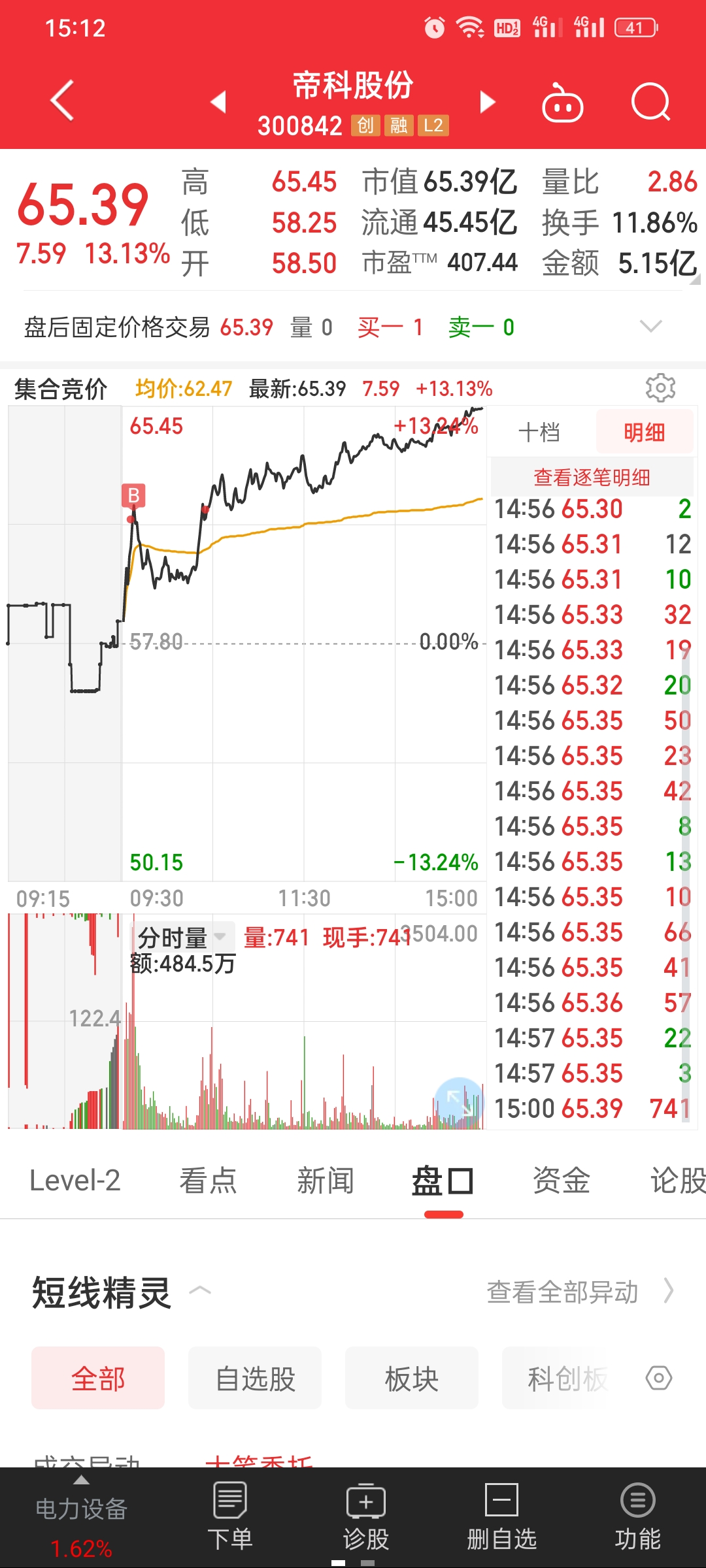Select the 板块 filter chip
This screenshot has width=706, height=1568.
(x=412, y=1378)
